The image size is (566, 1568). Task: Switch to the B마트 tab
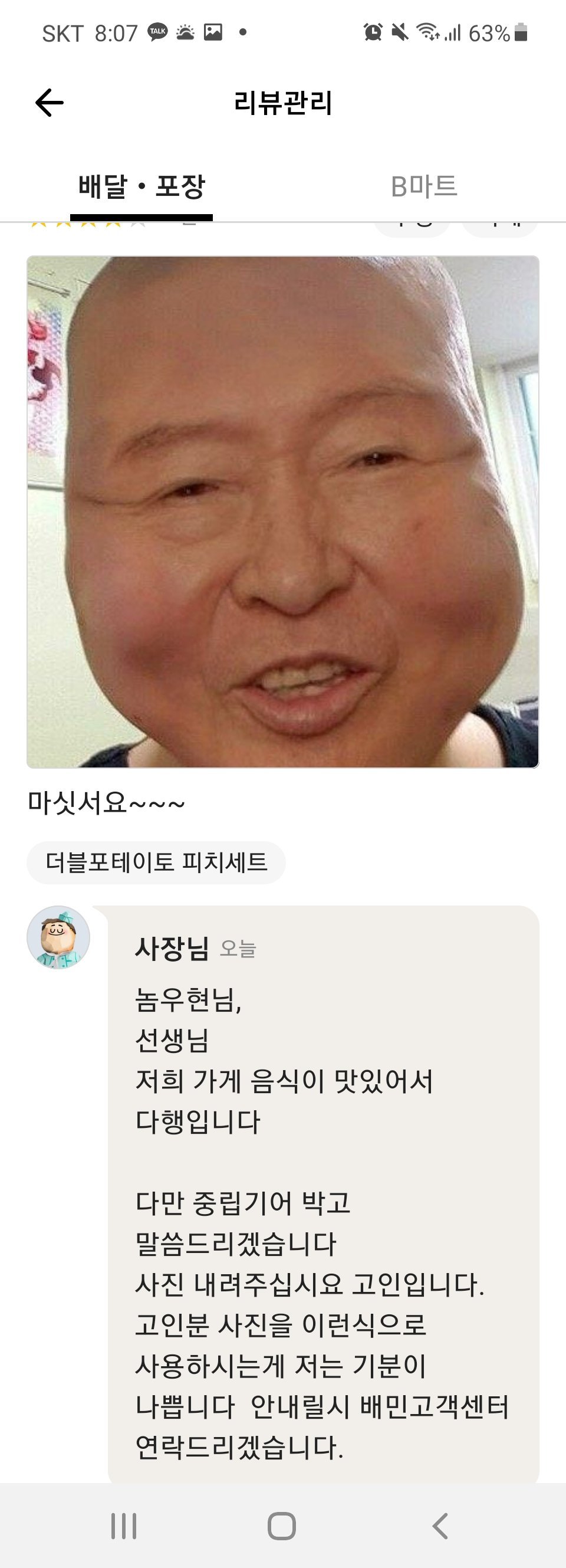423,186
